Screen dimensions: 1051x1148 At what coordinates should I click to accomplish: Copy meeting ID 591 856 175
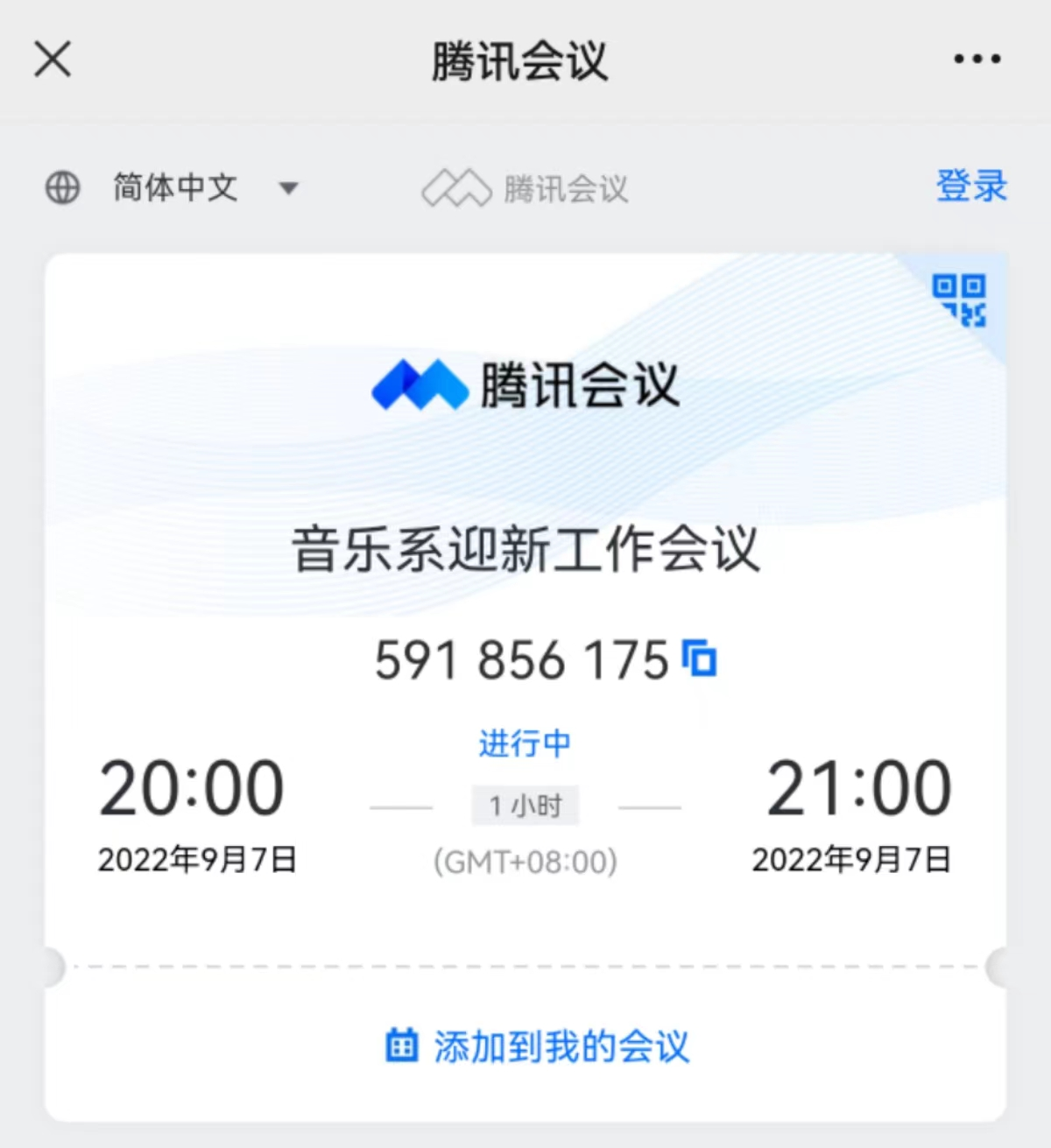click(x=700, y=659)
